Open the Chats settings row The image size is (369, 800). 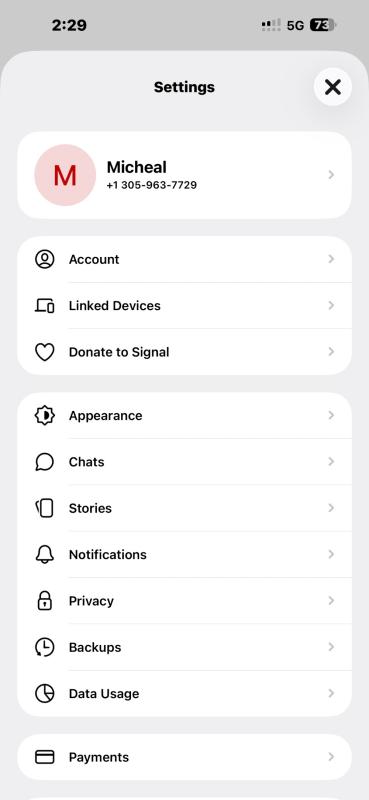[184, 462]
